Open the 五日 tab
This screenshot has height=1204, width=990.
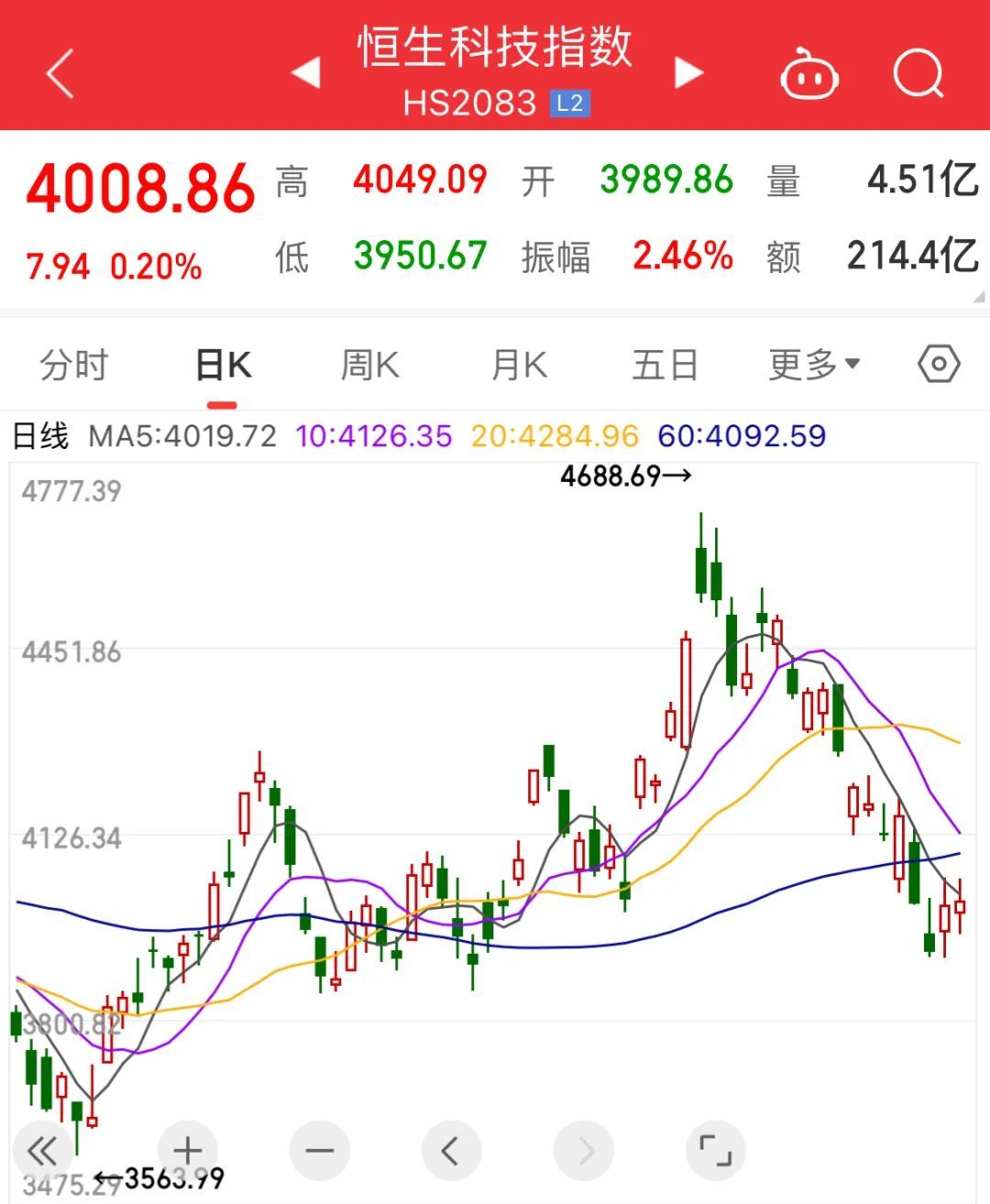click(665, 366)
